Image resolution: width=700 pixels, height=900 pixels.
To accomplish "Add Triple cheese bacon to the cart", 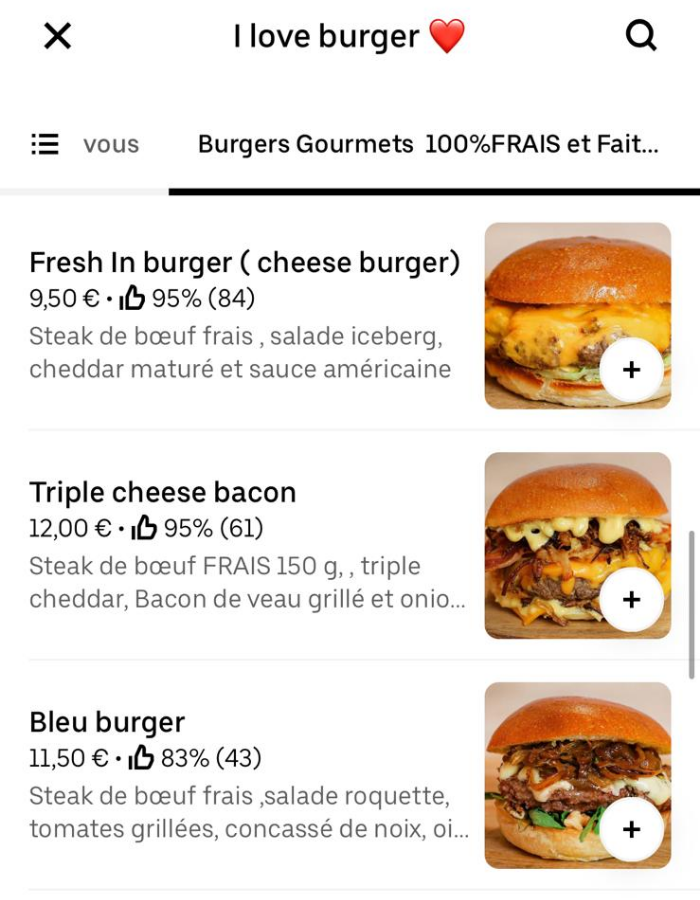I will click(631, 599).
